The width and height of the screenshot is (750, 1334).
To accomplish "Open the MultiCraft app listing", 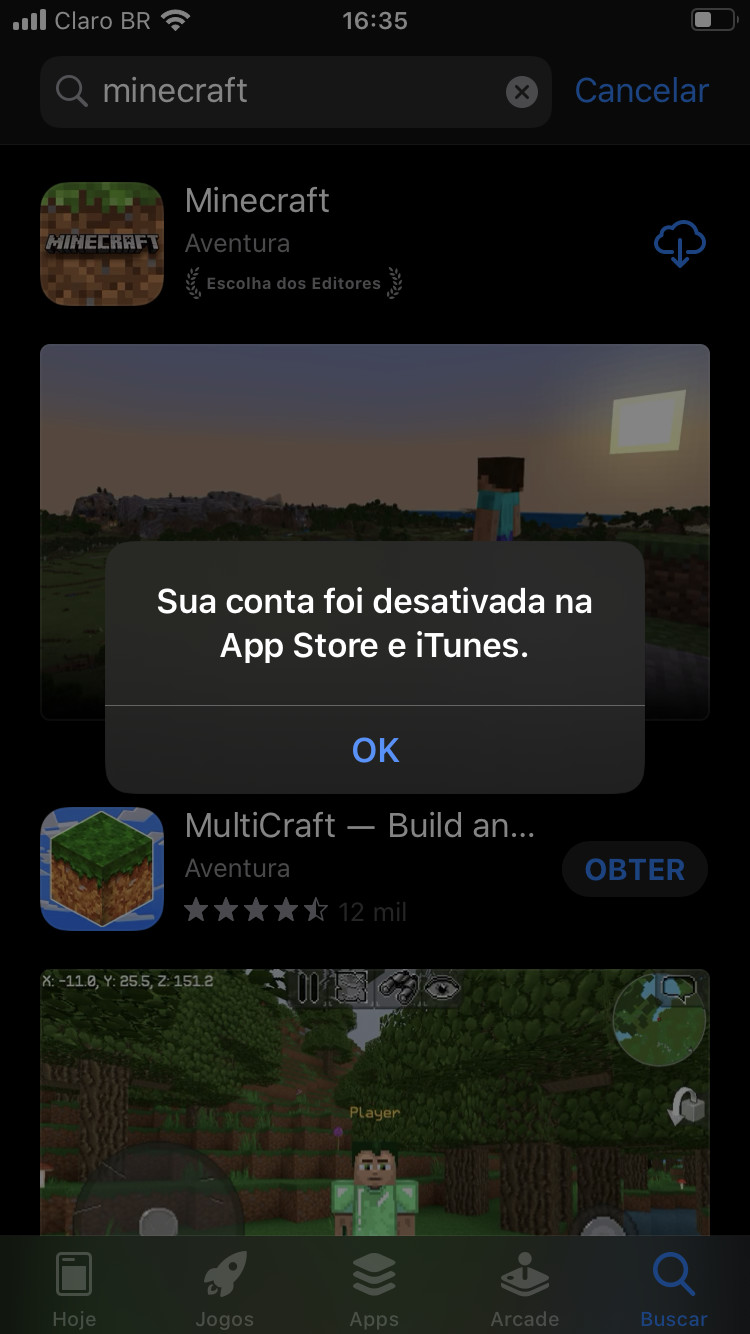I will [x=360, y=827].
